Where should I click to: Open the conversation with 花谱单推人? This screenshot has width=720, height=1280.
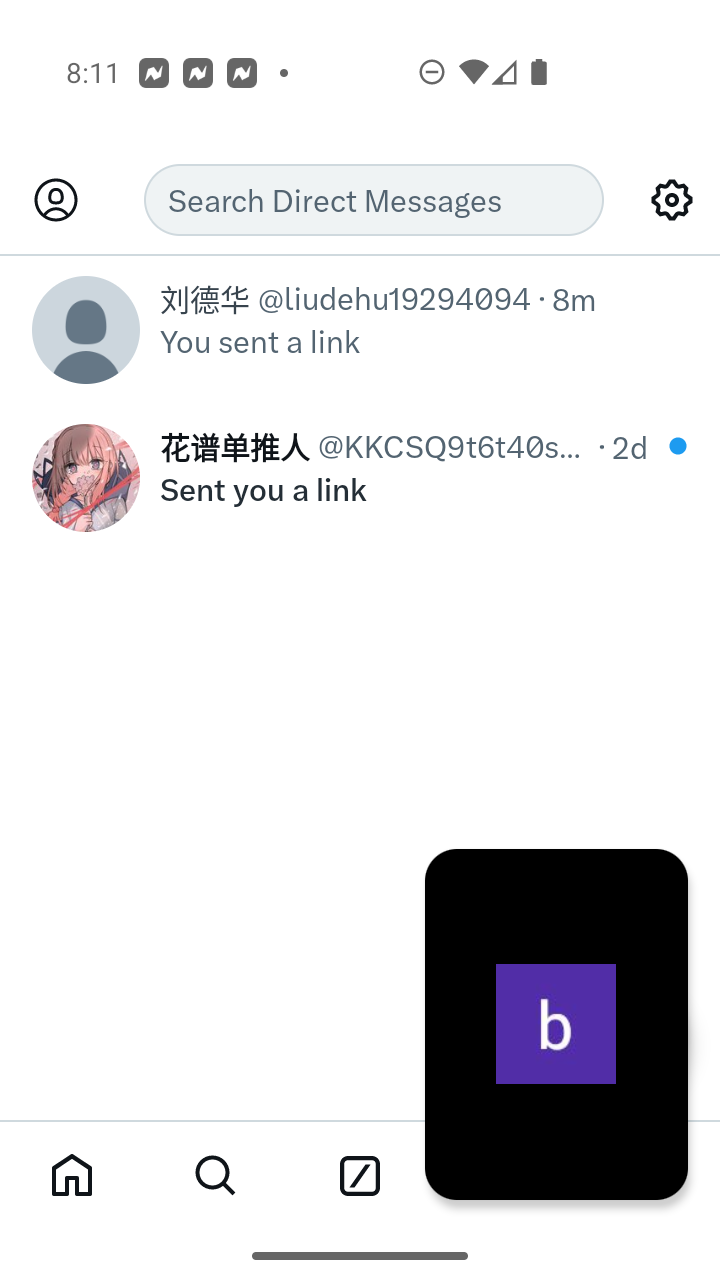(360, 478)
